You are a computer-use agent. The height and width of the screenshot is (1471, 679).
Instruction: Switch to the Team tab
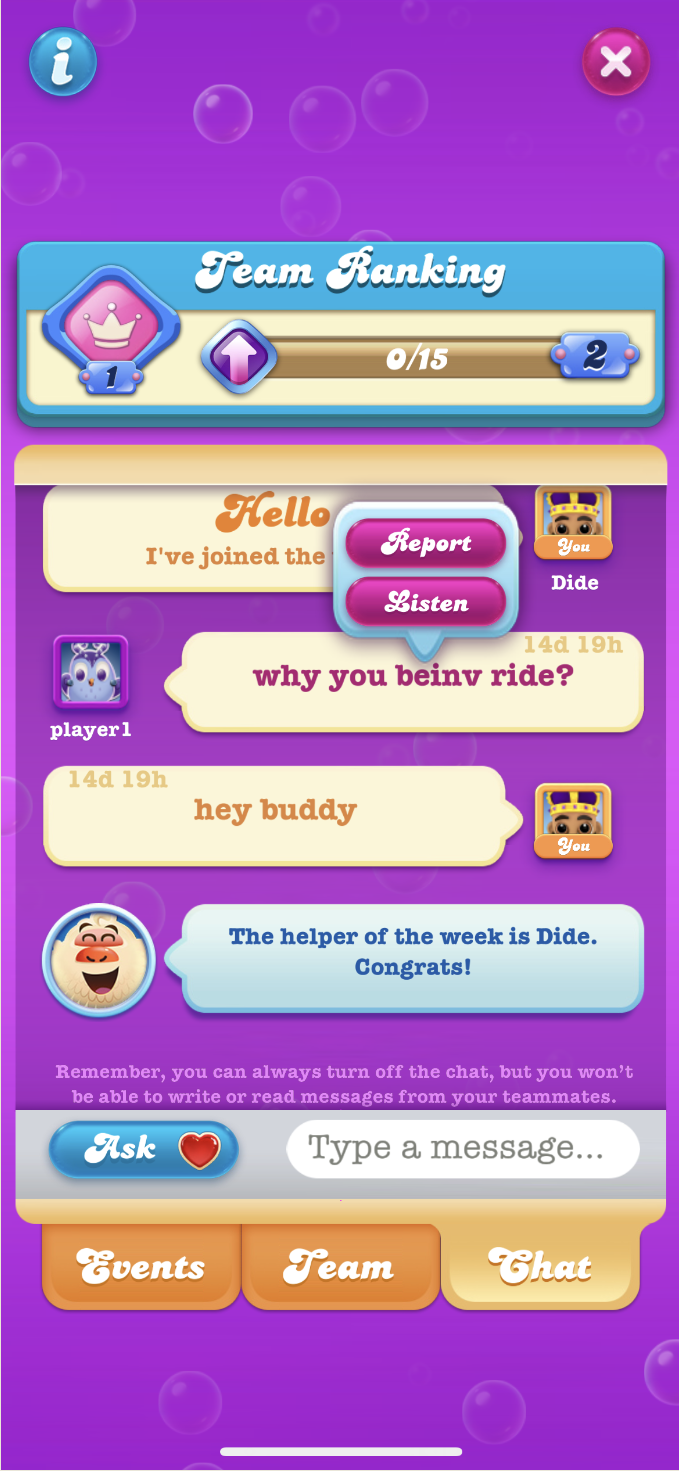click(x=340, y=1266)
